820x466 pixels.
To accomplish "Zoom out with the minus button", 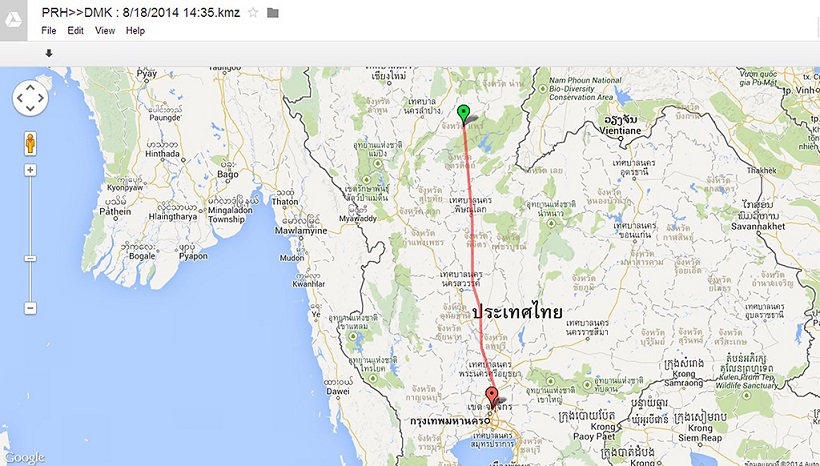I will (30, 308).
